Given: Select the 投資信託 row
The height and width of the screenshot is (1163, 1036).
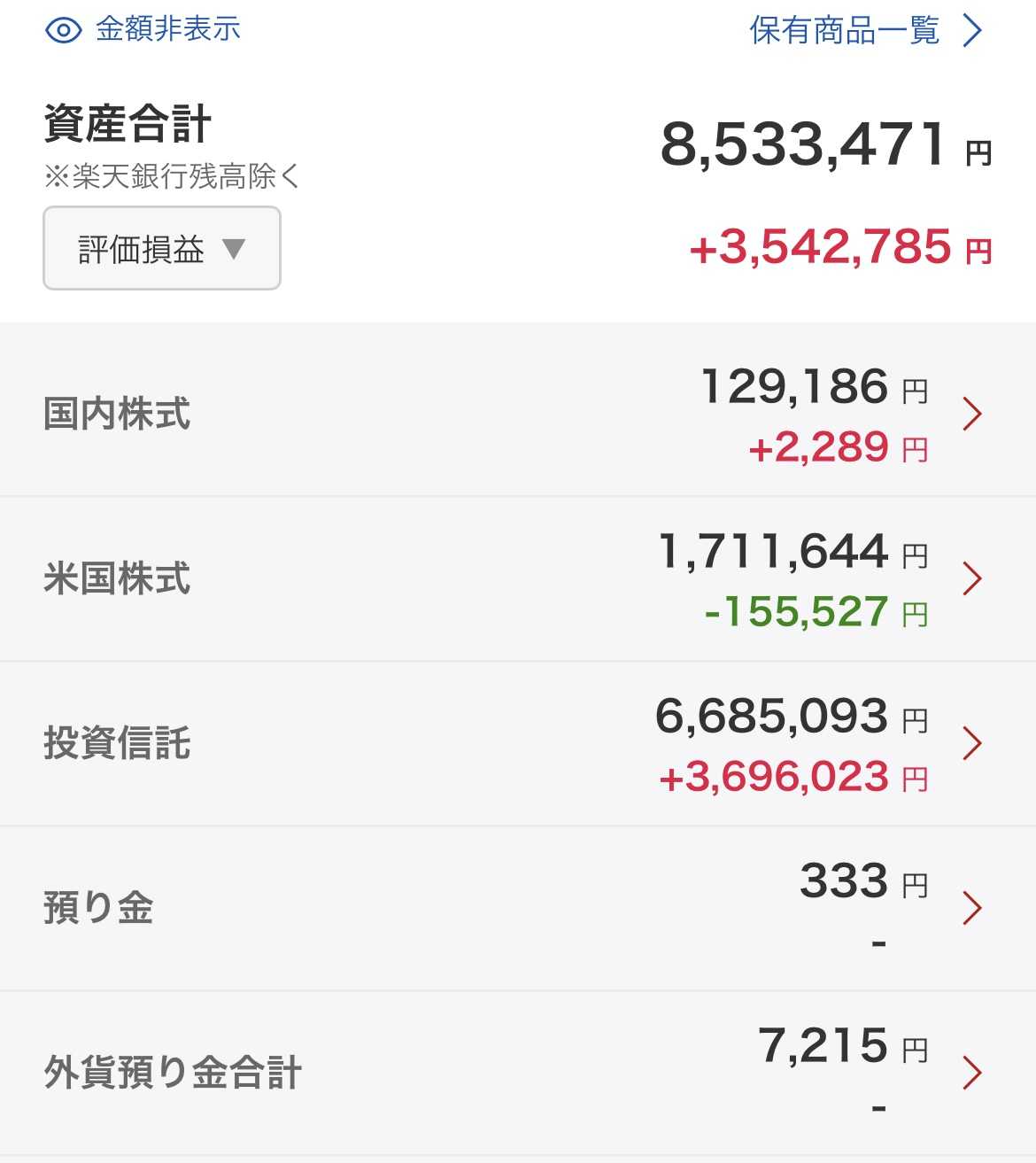Looking at the screenshot, I should (517, 743).
